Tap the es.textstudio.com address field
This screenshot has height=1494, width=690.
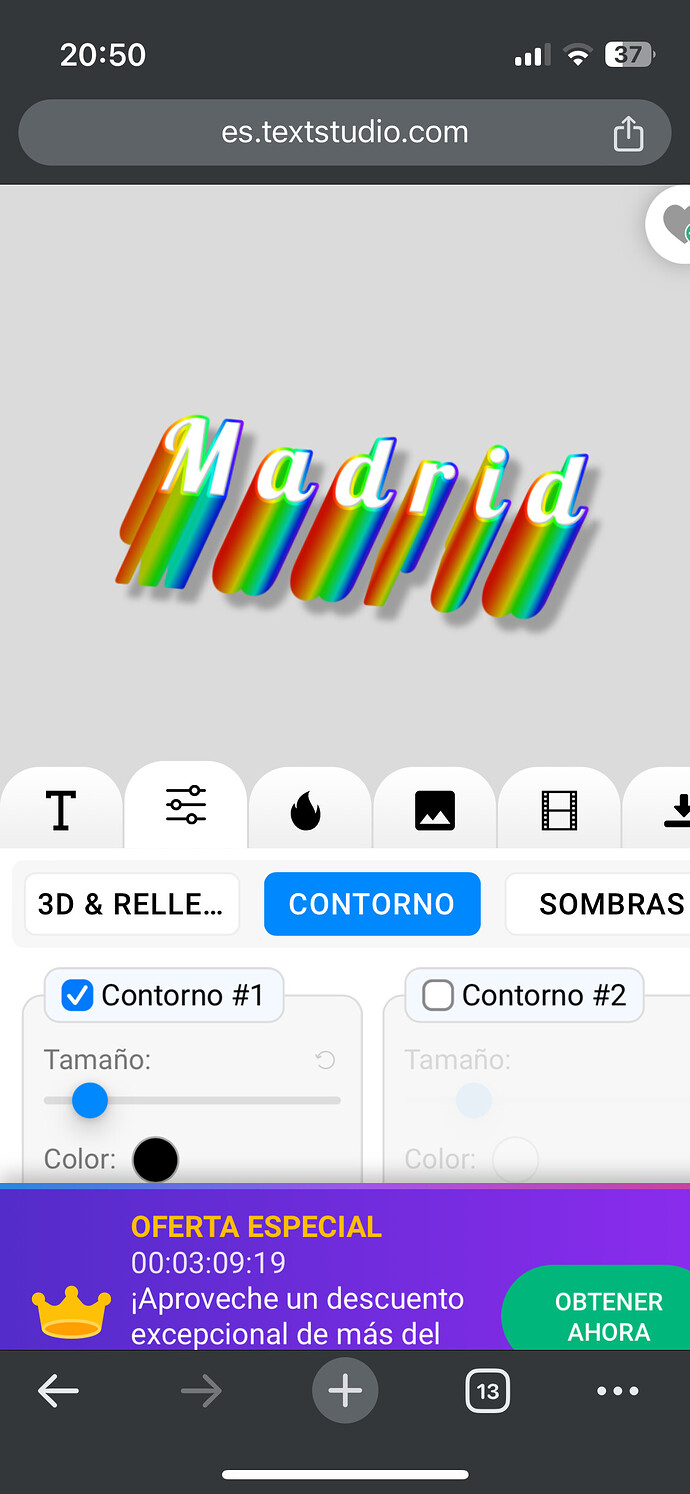(344, 132)
